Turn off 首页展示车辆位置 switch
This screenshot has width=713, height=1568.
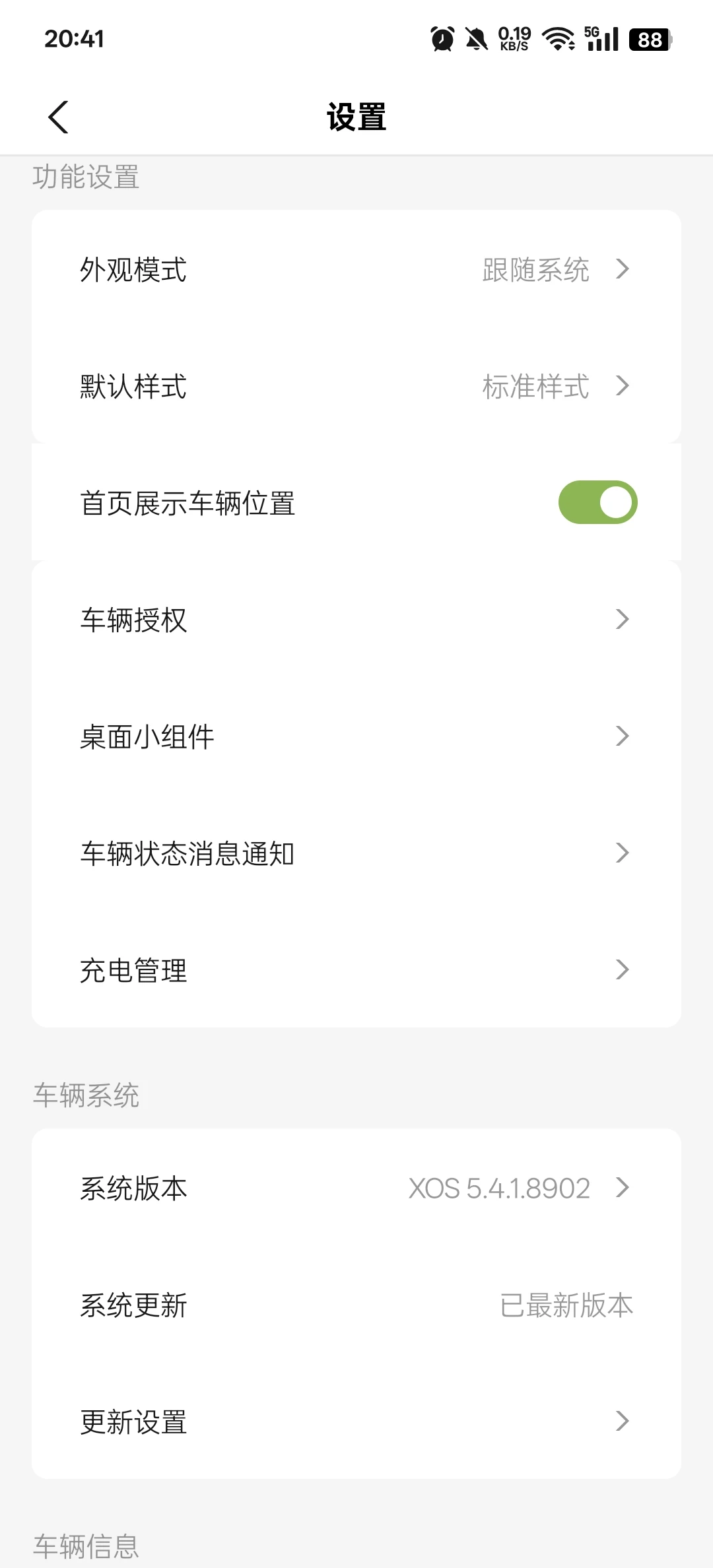click(x=597, y=502)
